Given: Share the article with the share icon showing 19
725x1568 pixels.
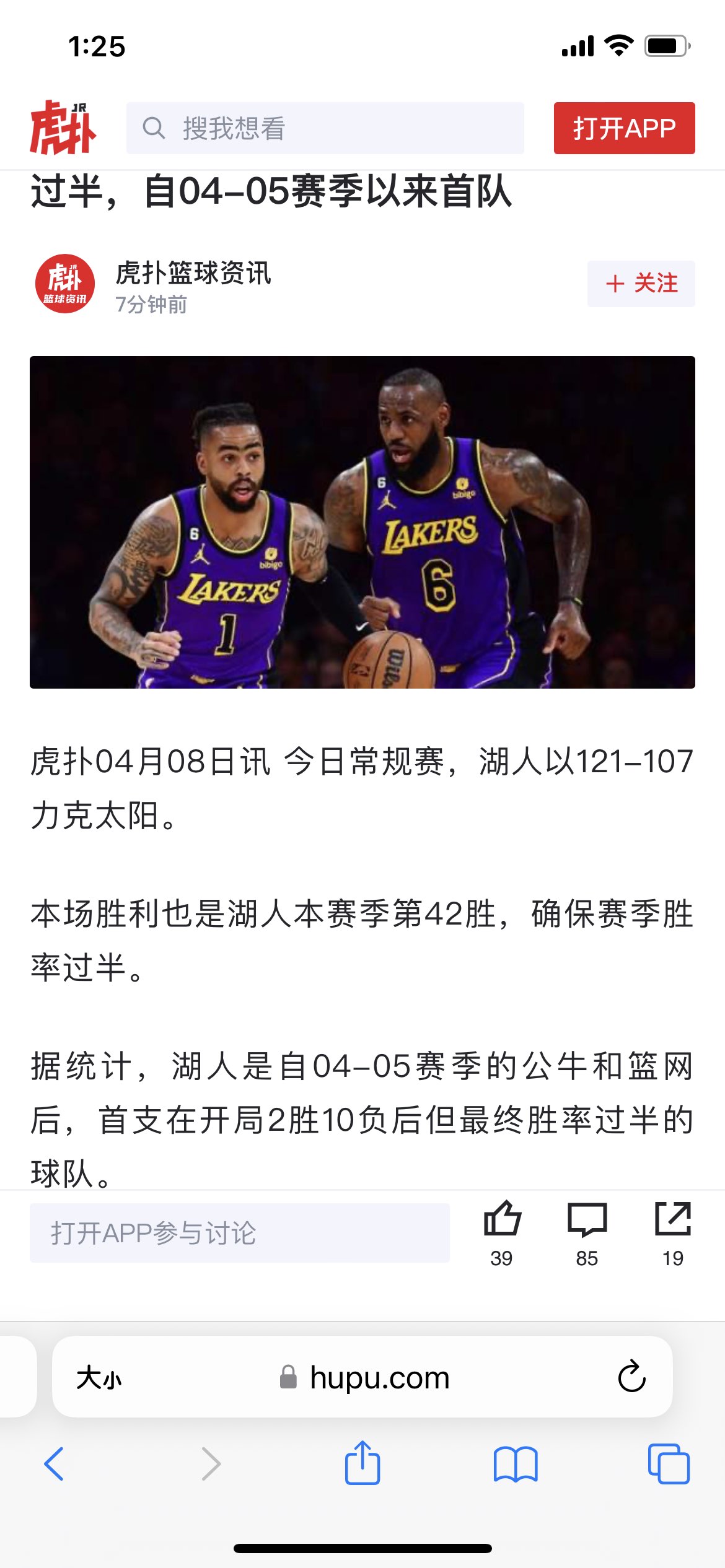Looking at the screenshot, I should tap(673, 1219).
